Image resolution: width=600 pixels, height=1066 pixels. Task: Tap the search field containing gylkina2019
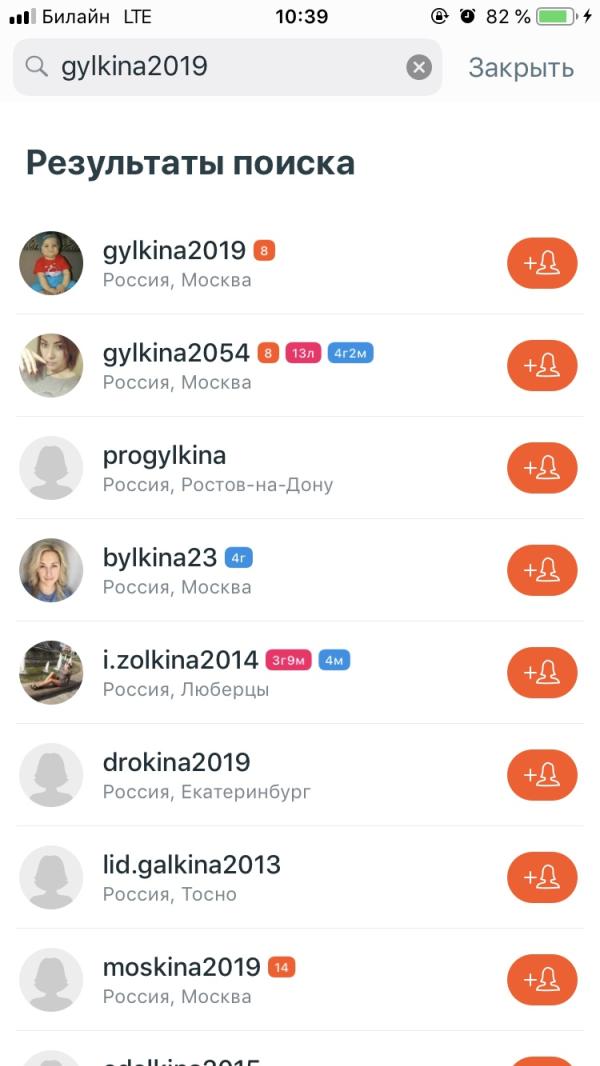tap(220, 67)
